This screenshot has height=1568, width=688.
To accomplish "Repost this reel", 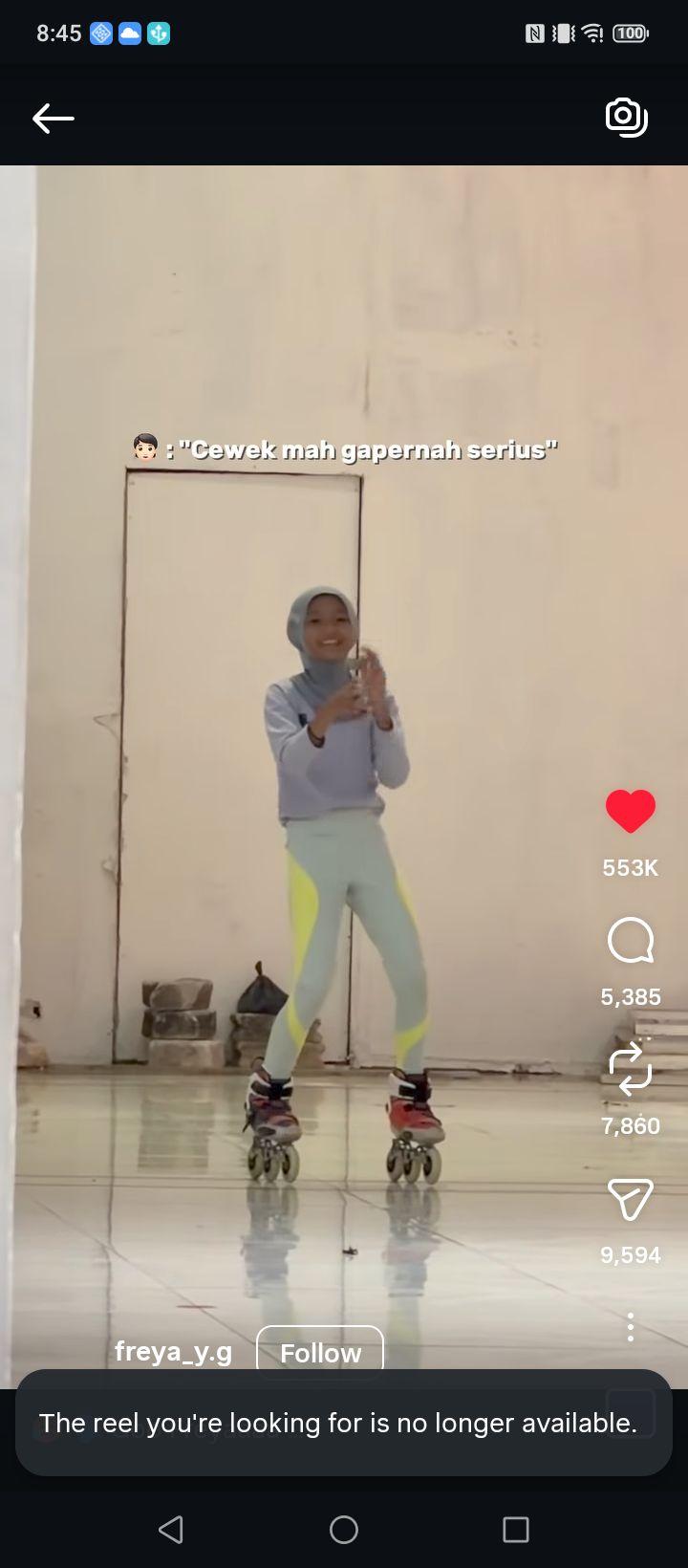I will coord(631,1070).
